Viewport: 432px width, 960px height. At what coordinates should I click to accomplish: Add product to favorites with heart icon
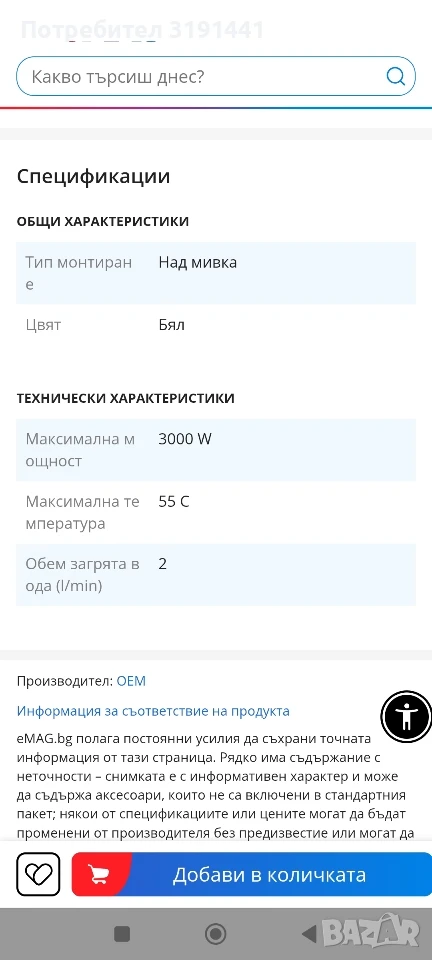(38, 874)
